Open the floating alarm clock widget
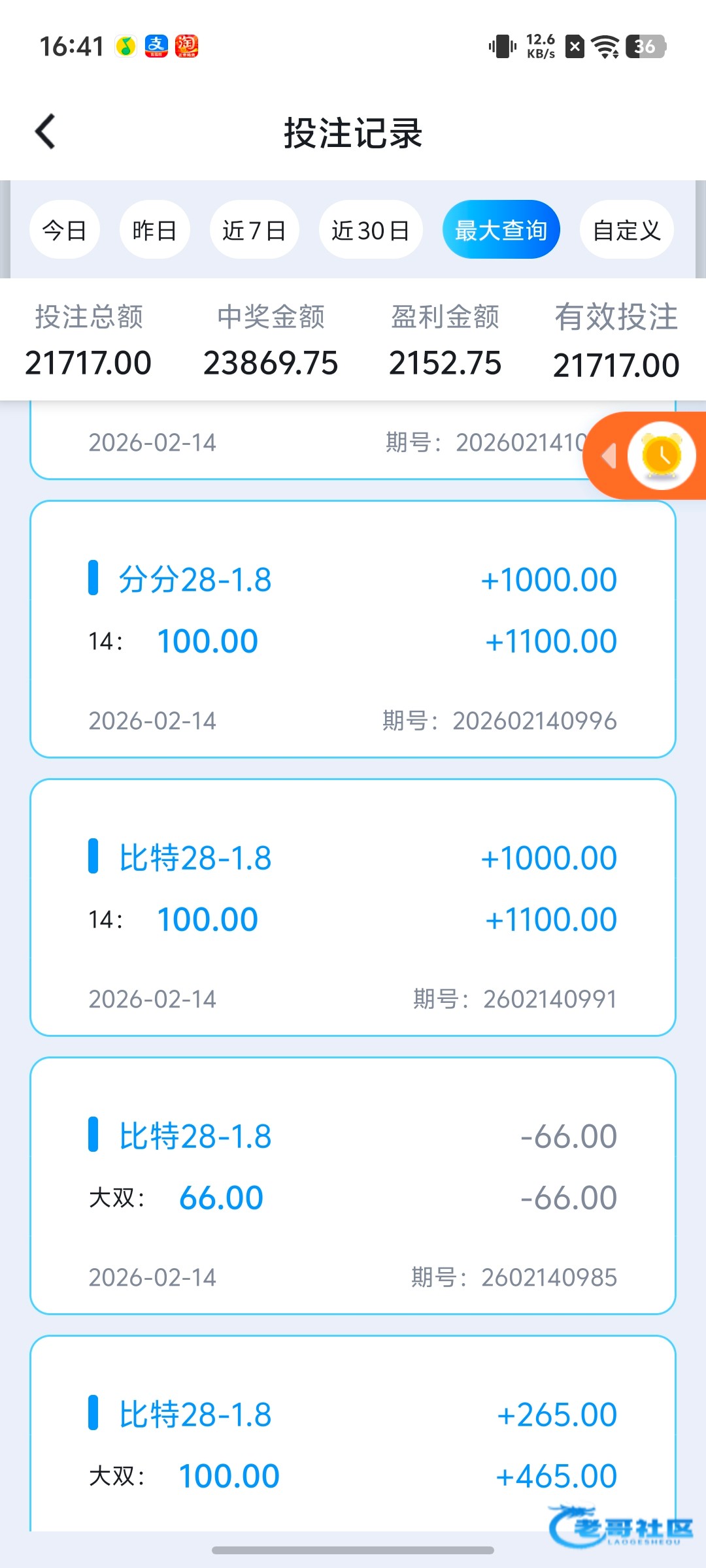Image resolution: width=706 pixels, height=1568 pixels. coord(661,456)
